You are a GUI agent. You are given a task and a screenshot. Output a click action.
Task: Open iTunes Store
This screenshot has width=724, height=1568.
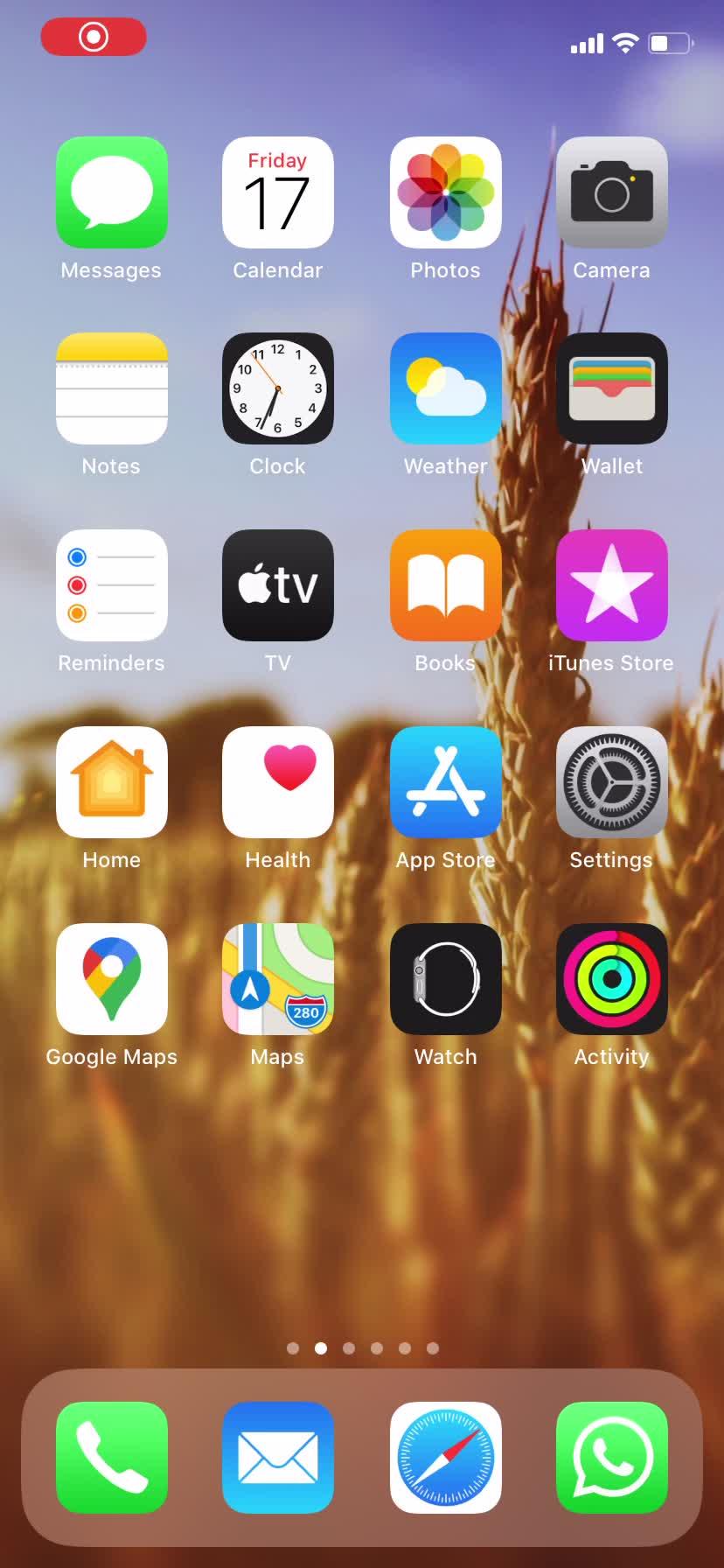click(612, 585)
